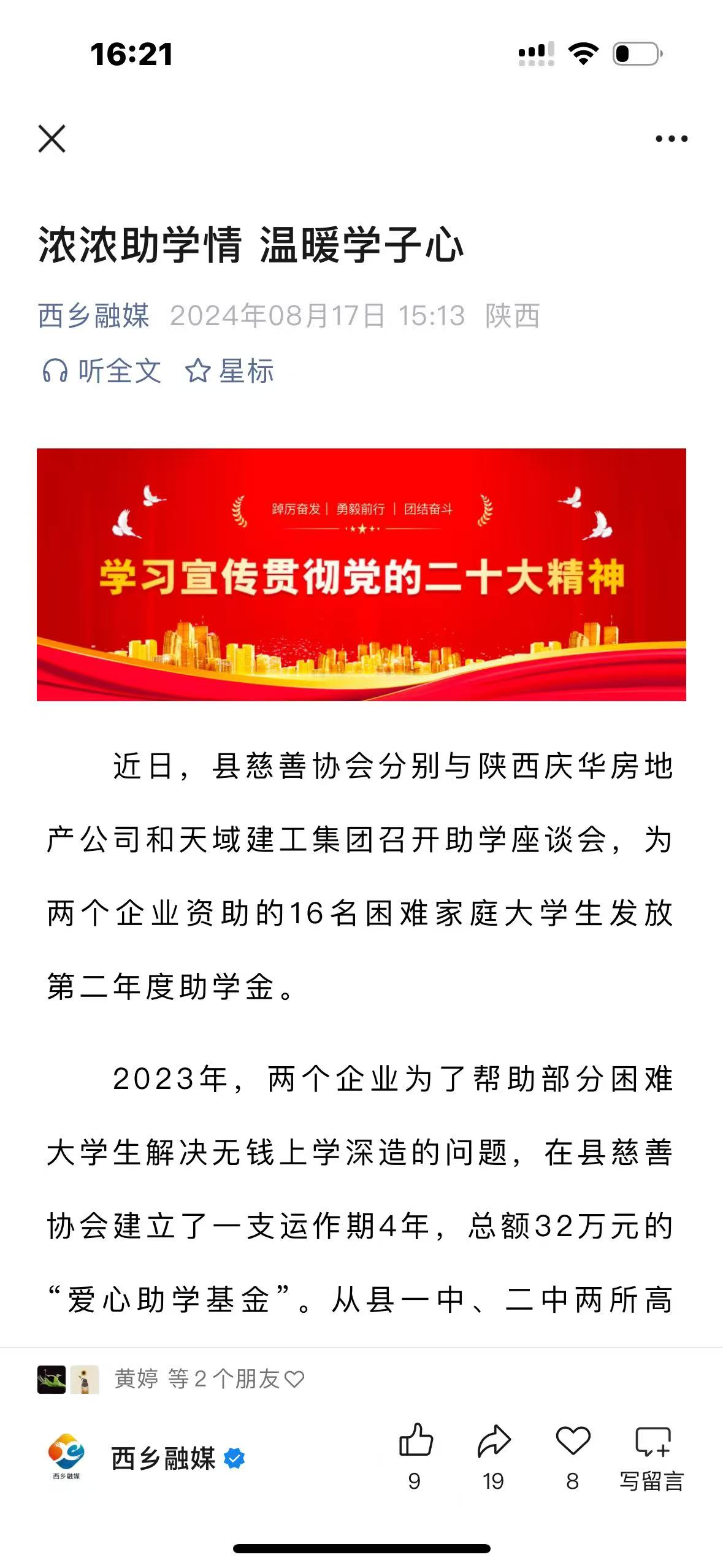Write a comment via 写留言
Viewport: 723px width, 1568px height.
[652, 1457]
